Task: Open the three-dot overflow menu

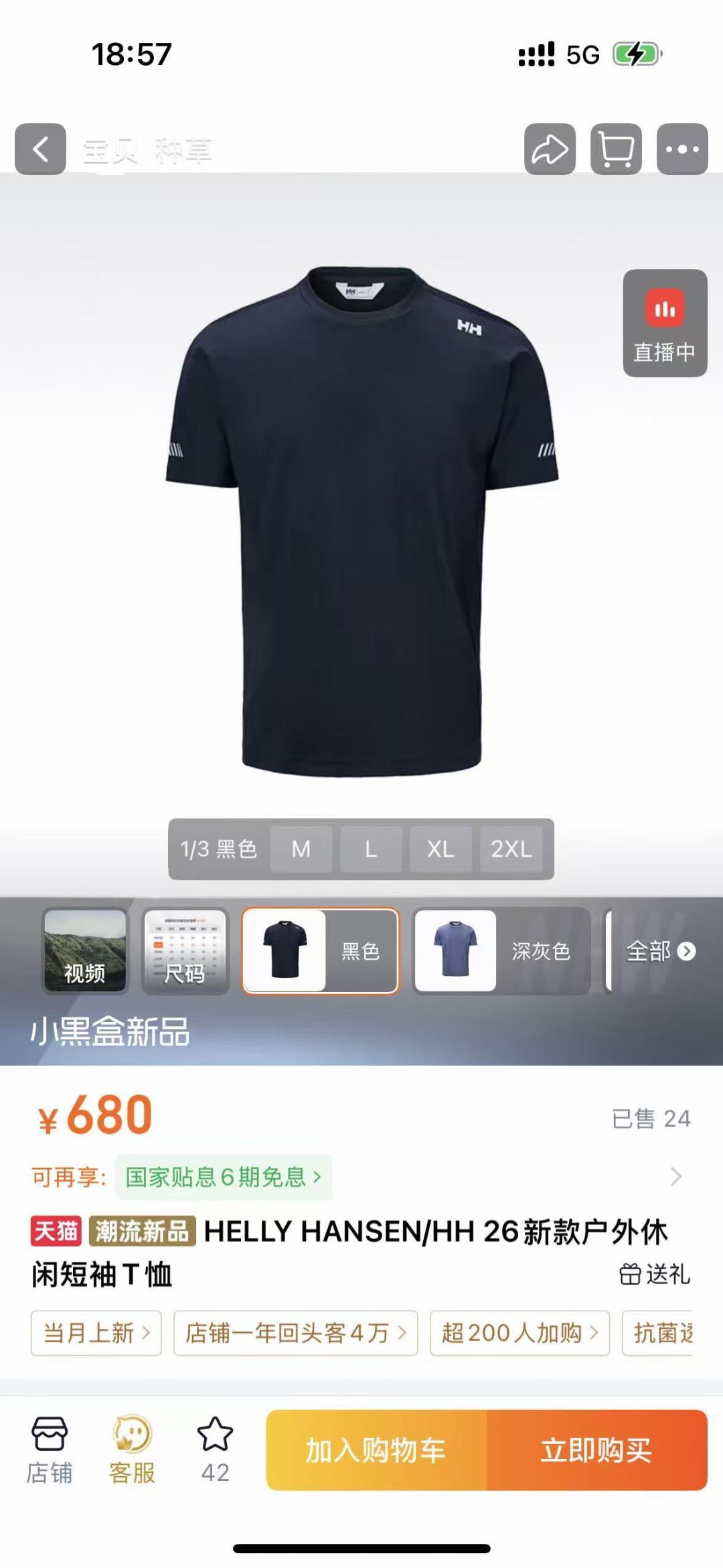Action: pyautogui.click(x=682, y=149)
